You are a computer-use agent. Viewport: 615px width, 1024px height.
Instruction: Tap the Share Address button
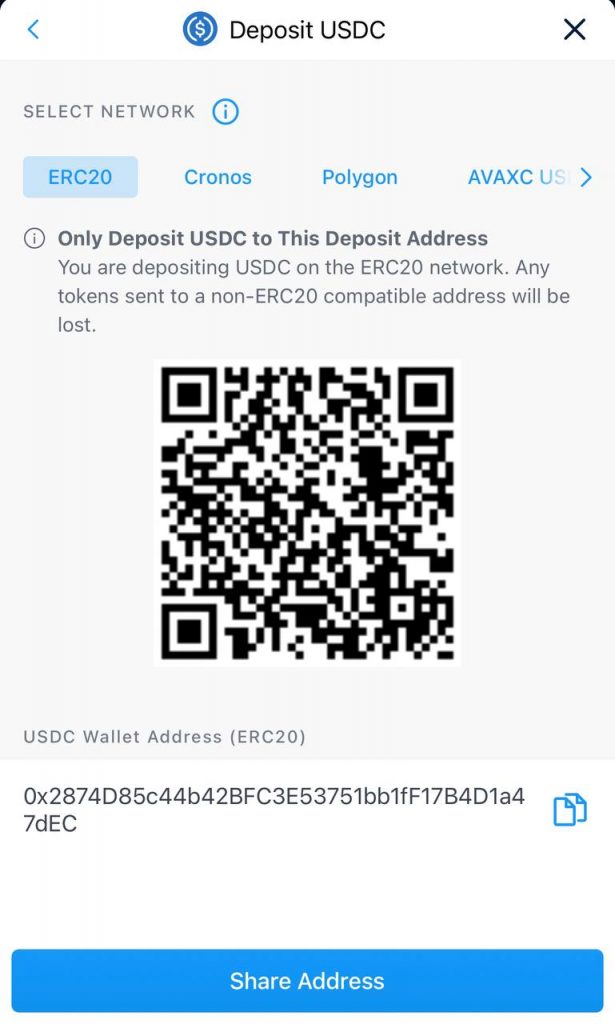click(x=307, y=980)
